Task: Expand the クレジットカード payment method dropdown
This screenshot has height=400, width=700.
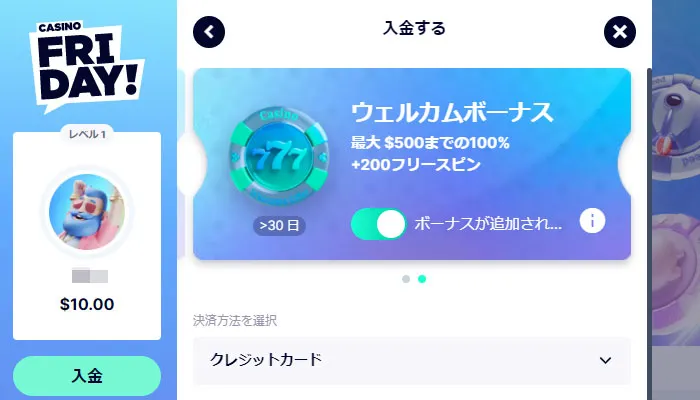Action: coord(411,361)
